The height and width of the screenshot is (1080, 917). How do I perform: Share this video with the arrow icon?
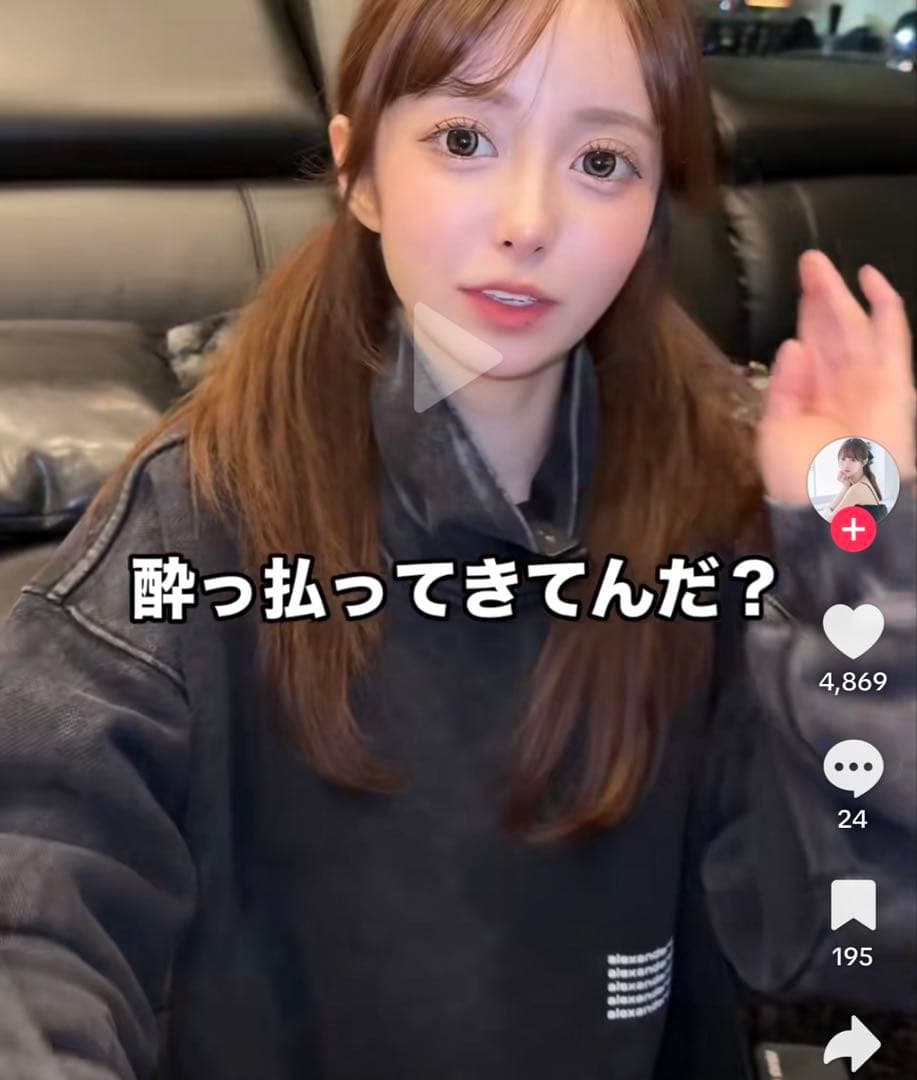click(852, 1043)
